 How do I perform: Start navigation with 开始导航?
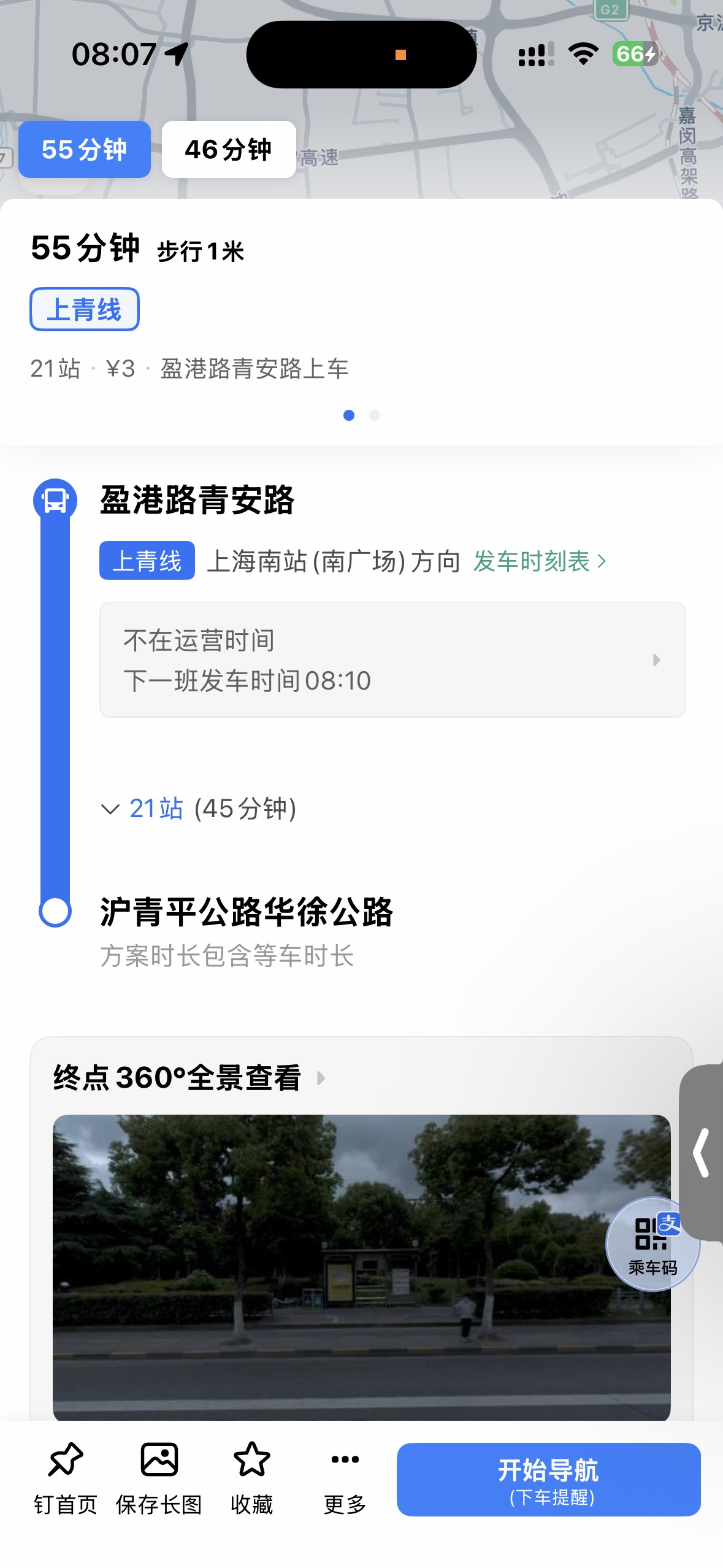[x=548, y=1479]
